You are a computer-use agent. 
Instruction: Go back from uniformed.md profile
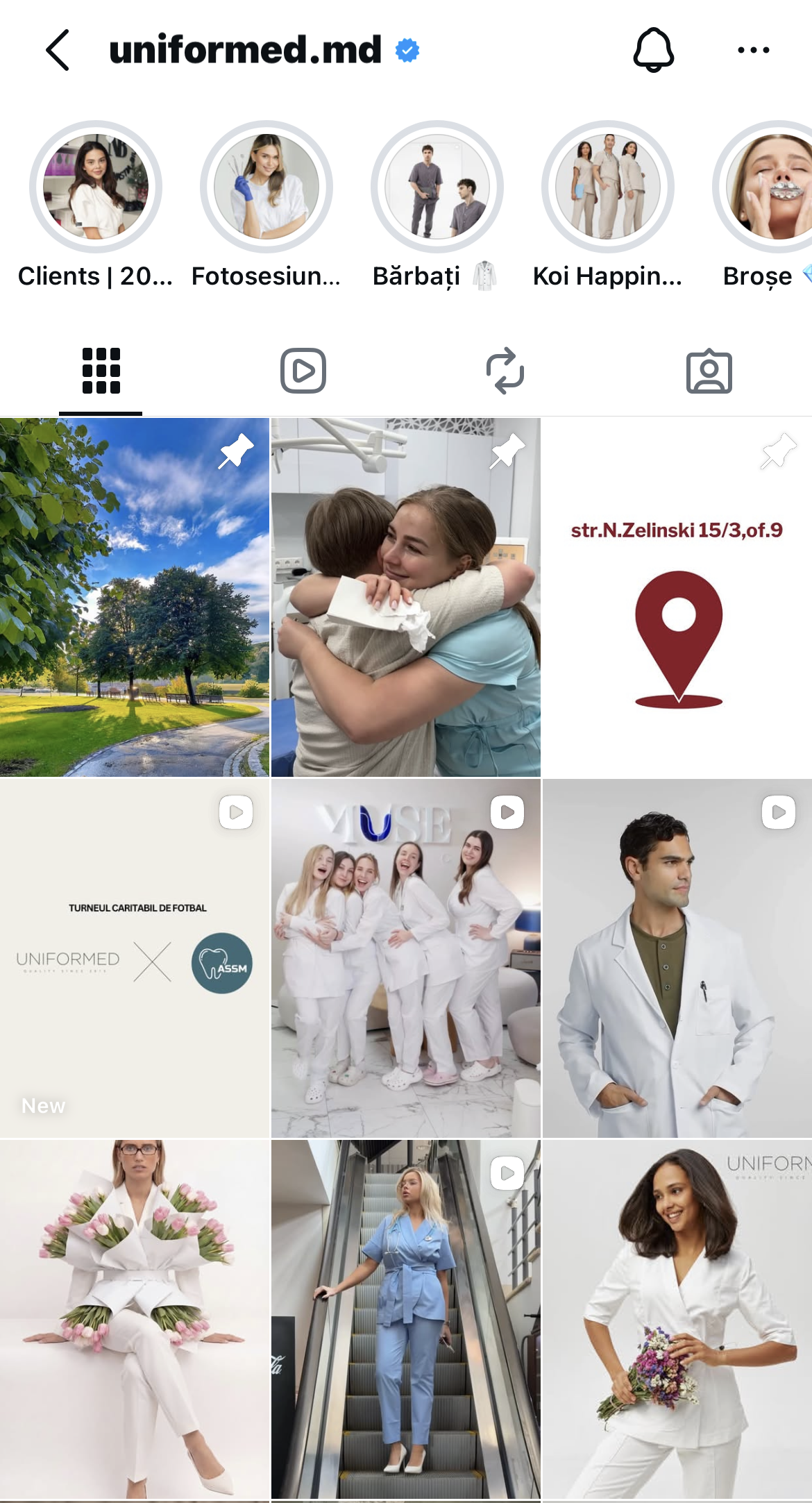(x=58, y=50)
